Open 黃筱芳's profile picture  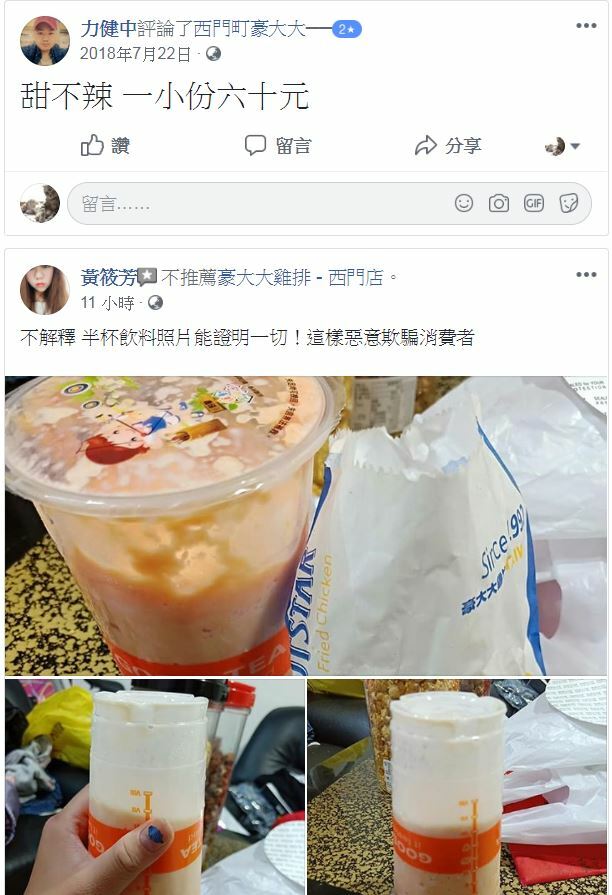pos(44,289)
